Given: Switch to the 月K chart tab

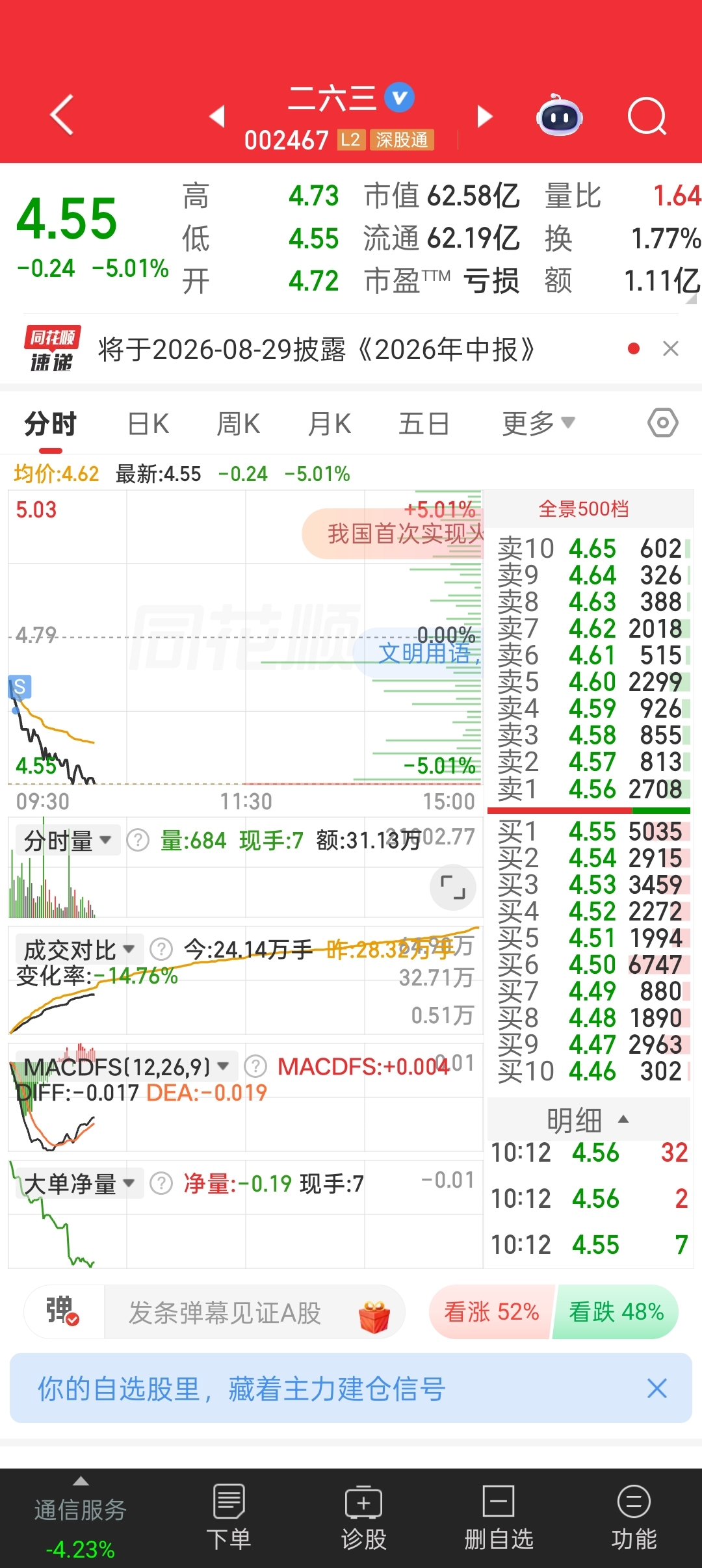Looking at the screenshot, I should click(330, 424).
